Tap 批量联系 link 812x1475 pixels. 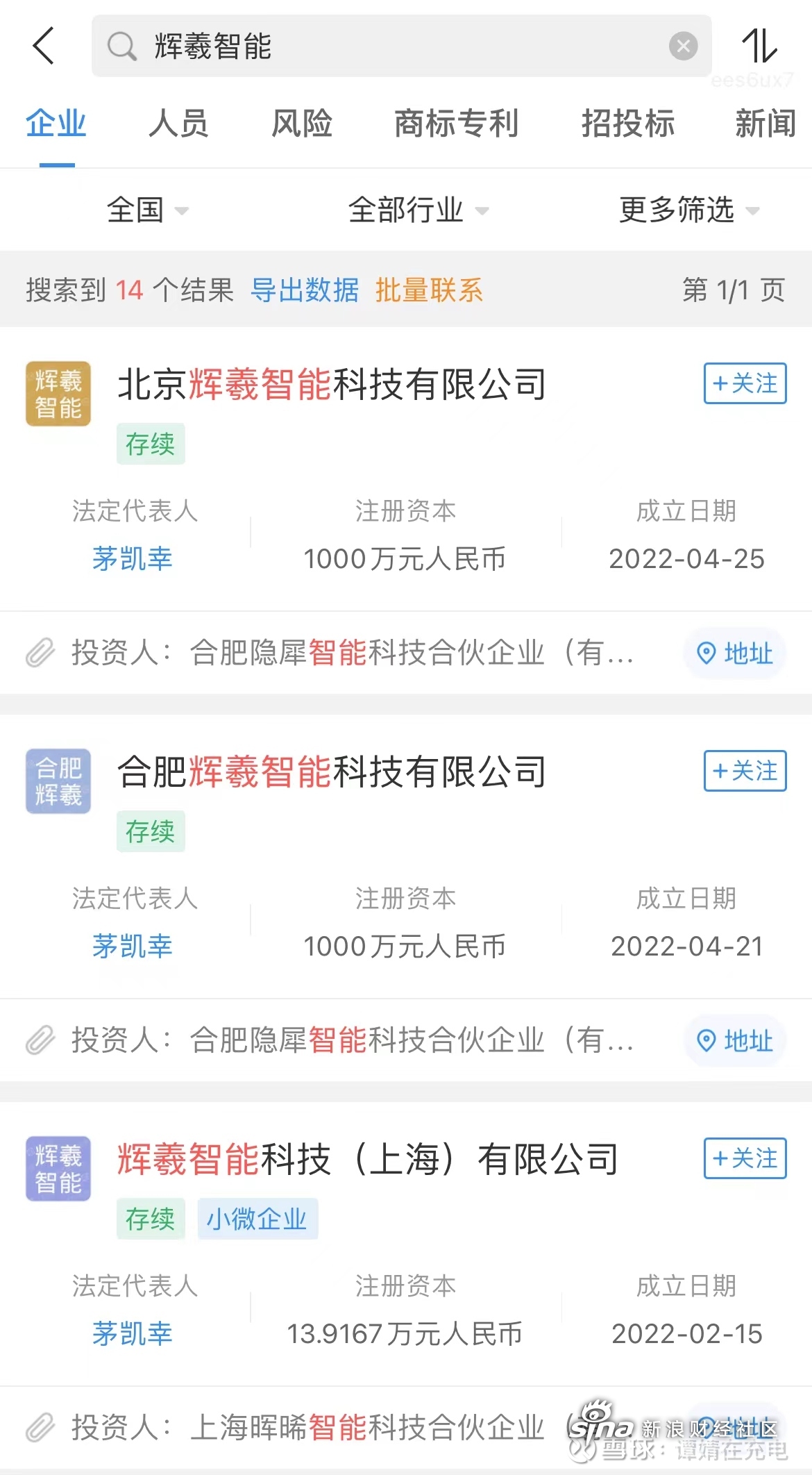(x=429, y=290)
